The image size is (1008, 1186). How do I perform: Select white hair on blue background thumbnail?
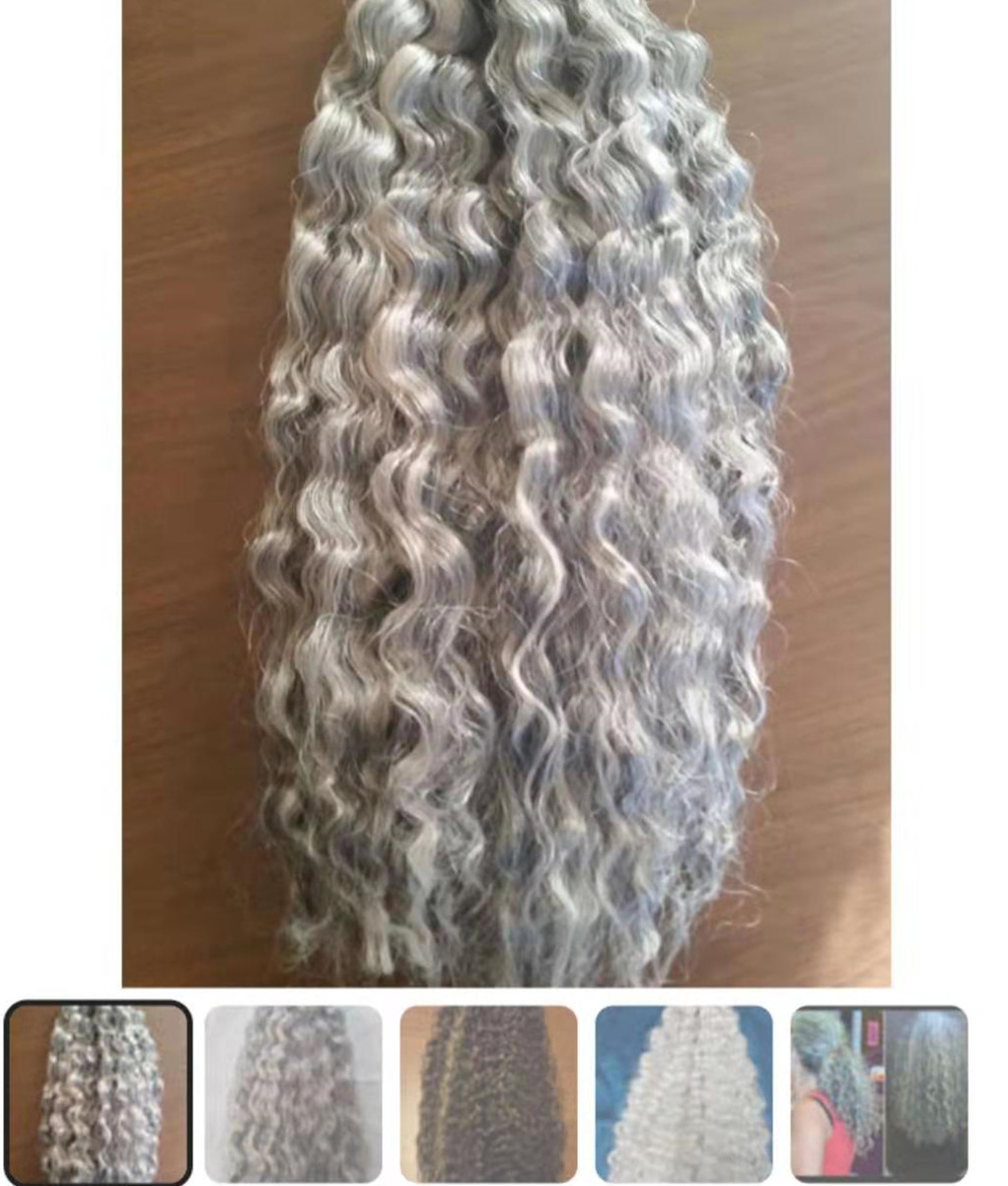684,1093
